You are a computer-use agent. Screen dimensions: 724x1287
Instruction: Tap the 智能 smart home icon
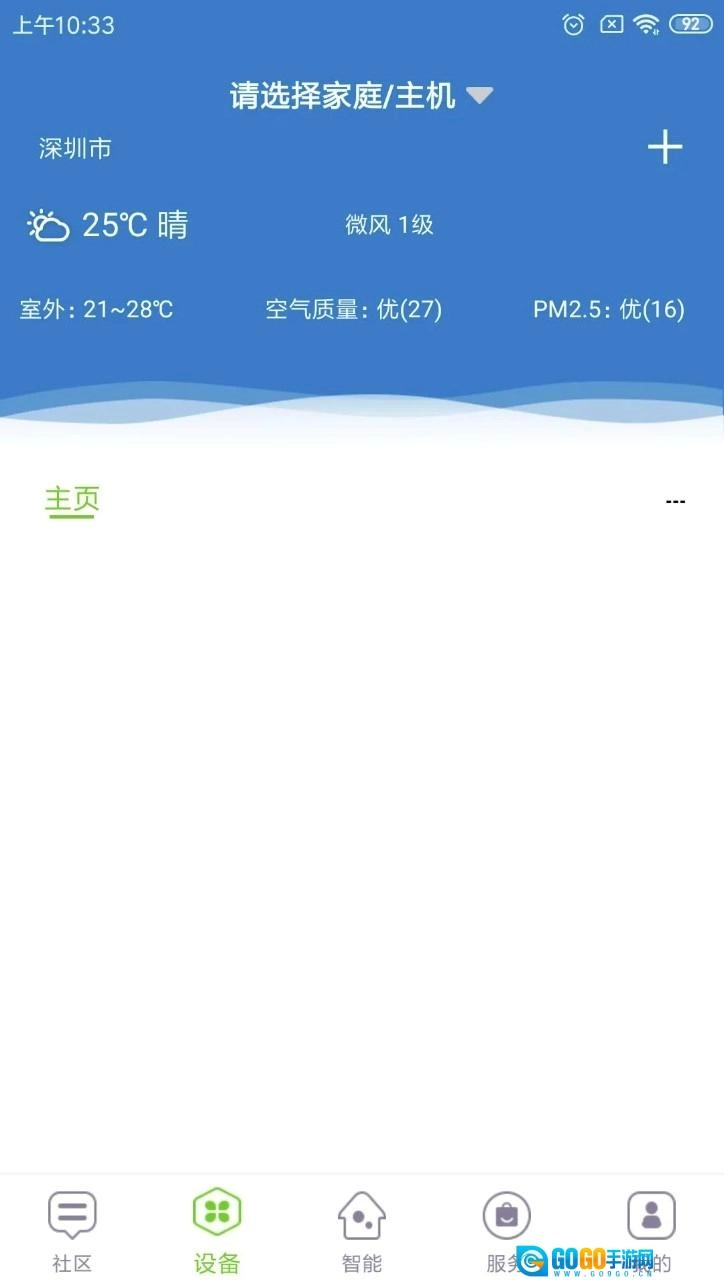[x=361, y=1215]
